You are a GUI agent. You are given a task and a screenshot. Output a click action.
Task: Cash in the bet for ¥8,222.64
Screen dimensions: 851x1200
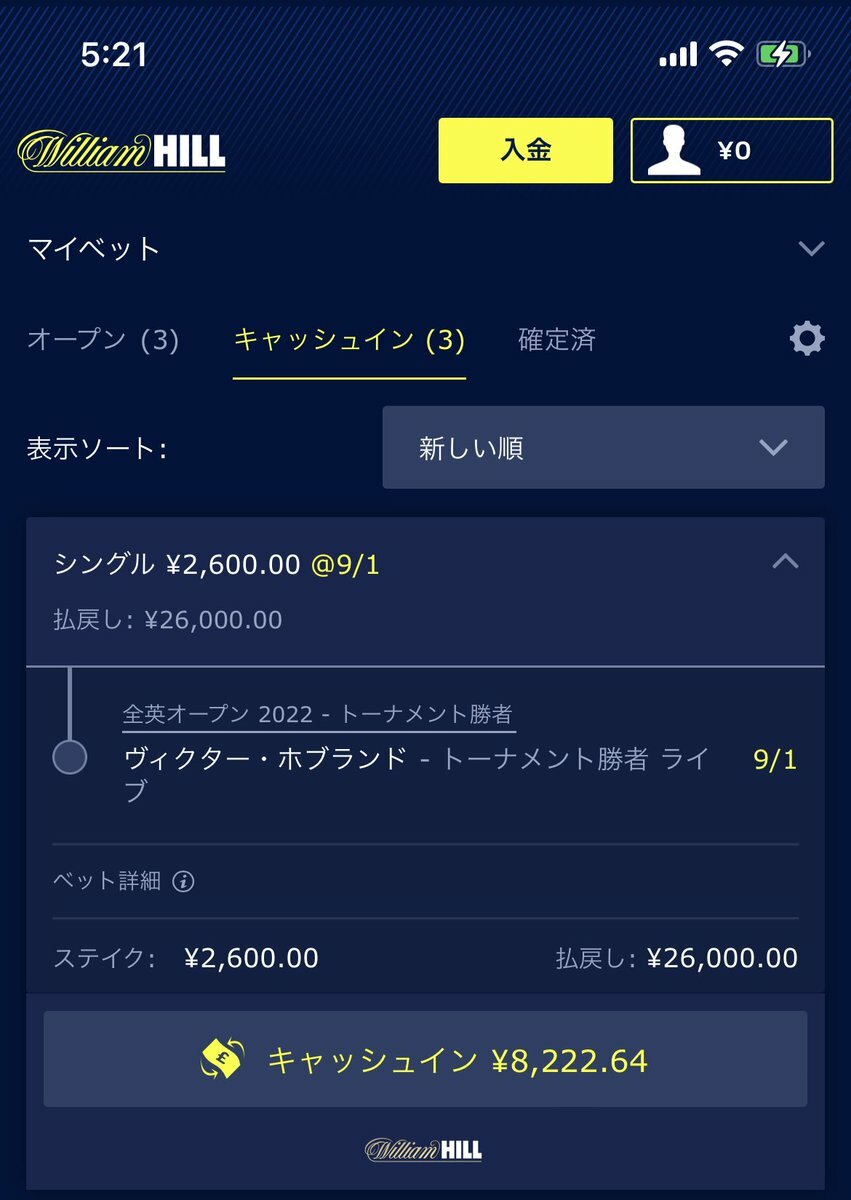pos(425,1059)
